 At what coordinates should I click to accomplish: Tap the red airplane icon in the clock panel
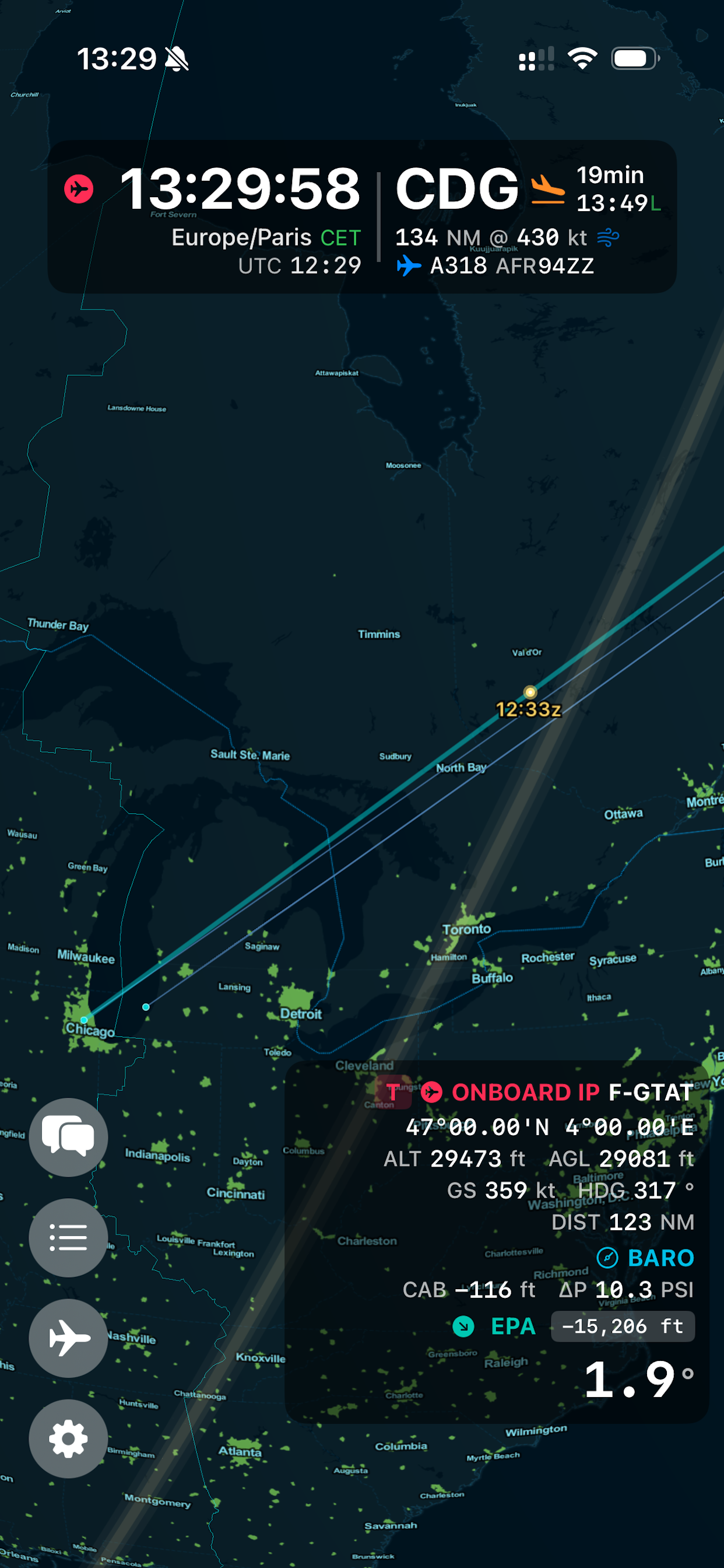[78, 188]
